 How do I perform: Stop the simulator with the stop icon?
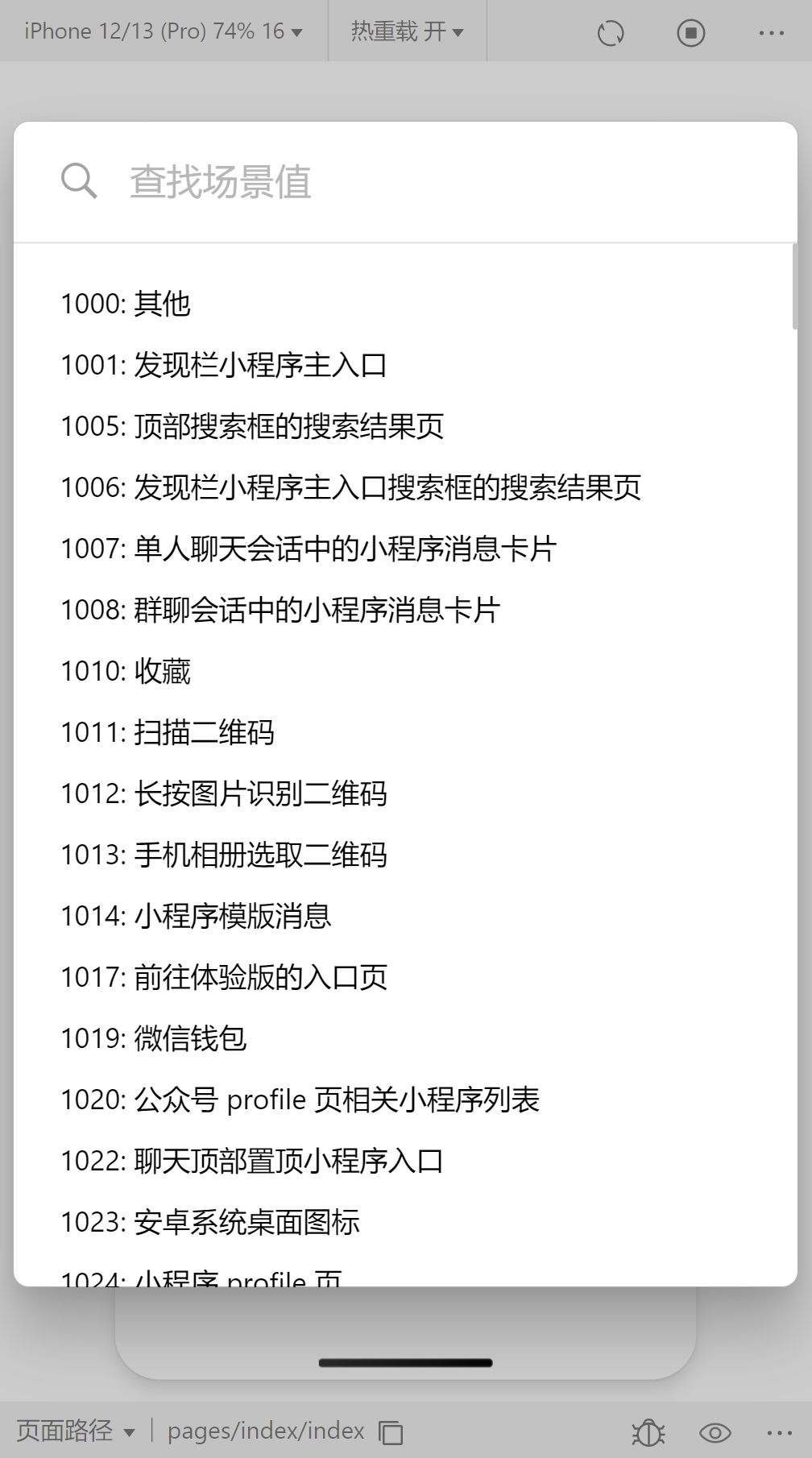tap(690, 33)
